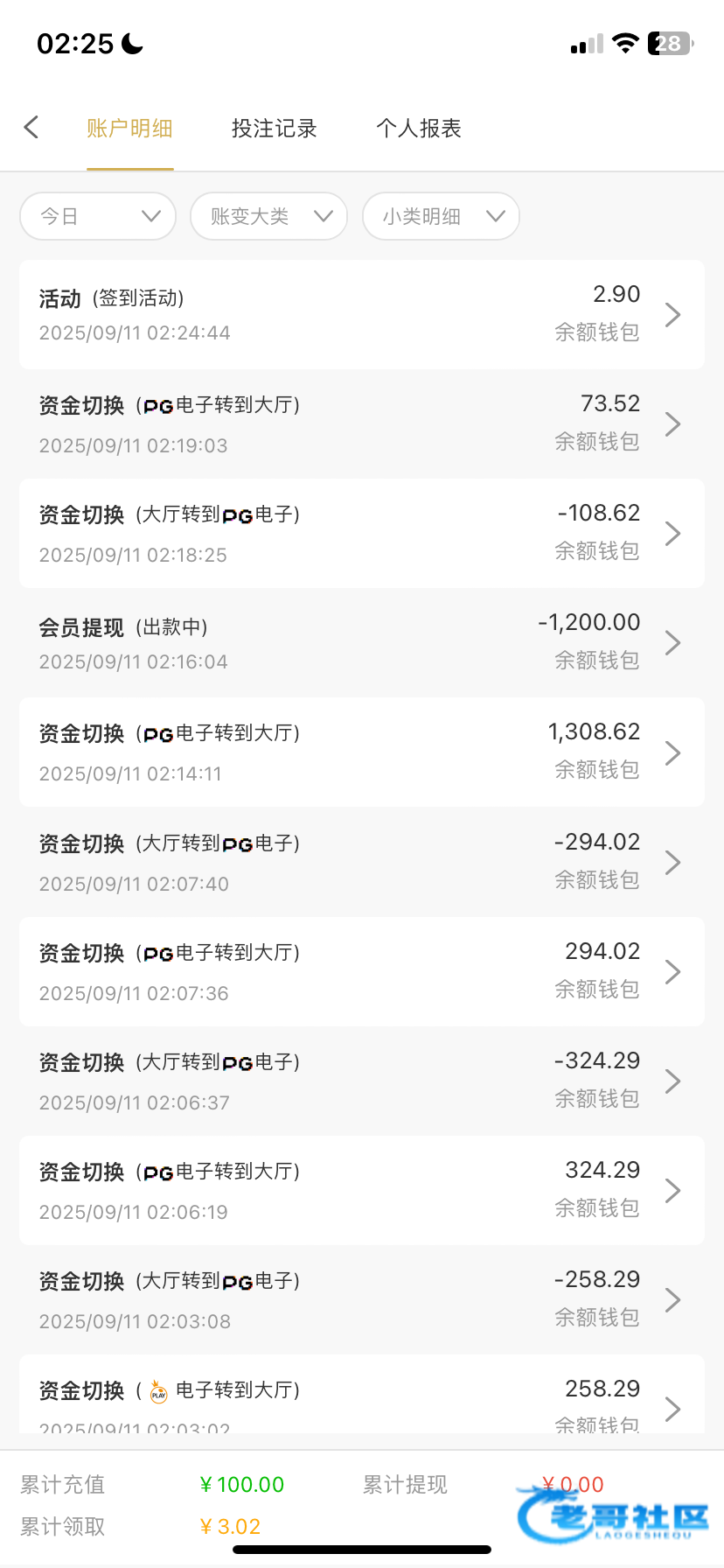Open the 签到活动 2.90 record
This screenshot has width=724, height=1568.
tap(362, 314)
